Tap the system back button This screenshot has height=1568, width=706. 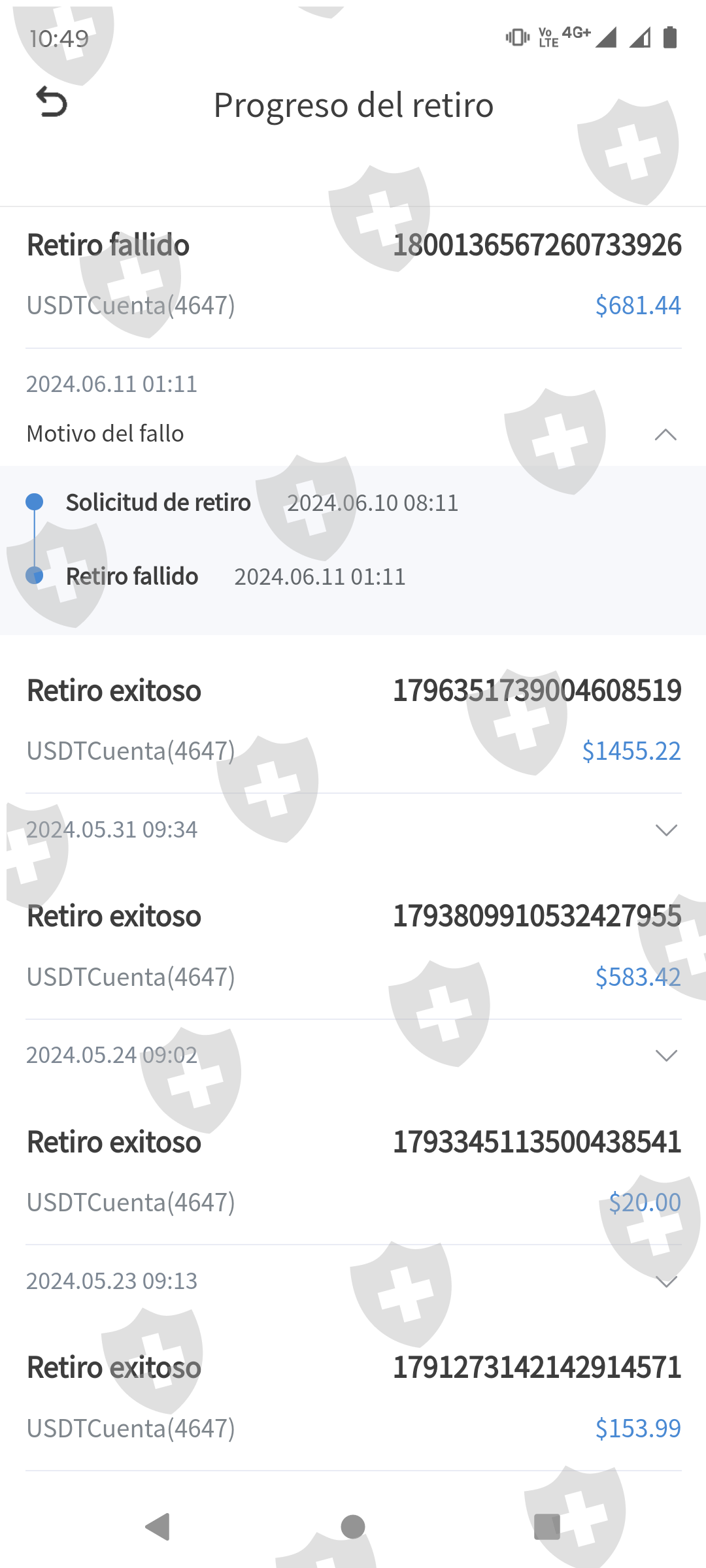pos(158,1527)
